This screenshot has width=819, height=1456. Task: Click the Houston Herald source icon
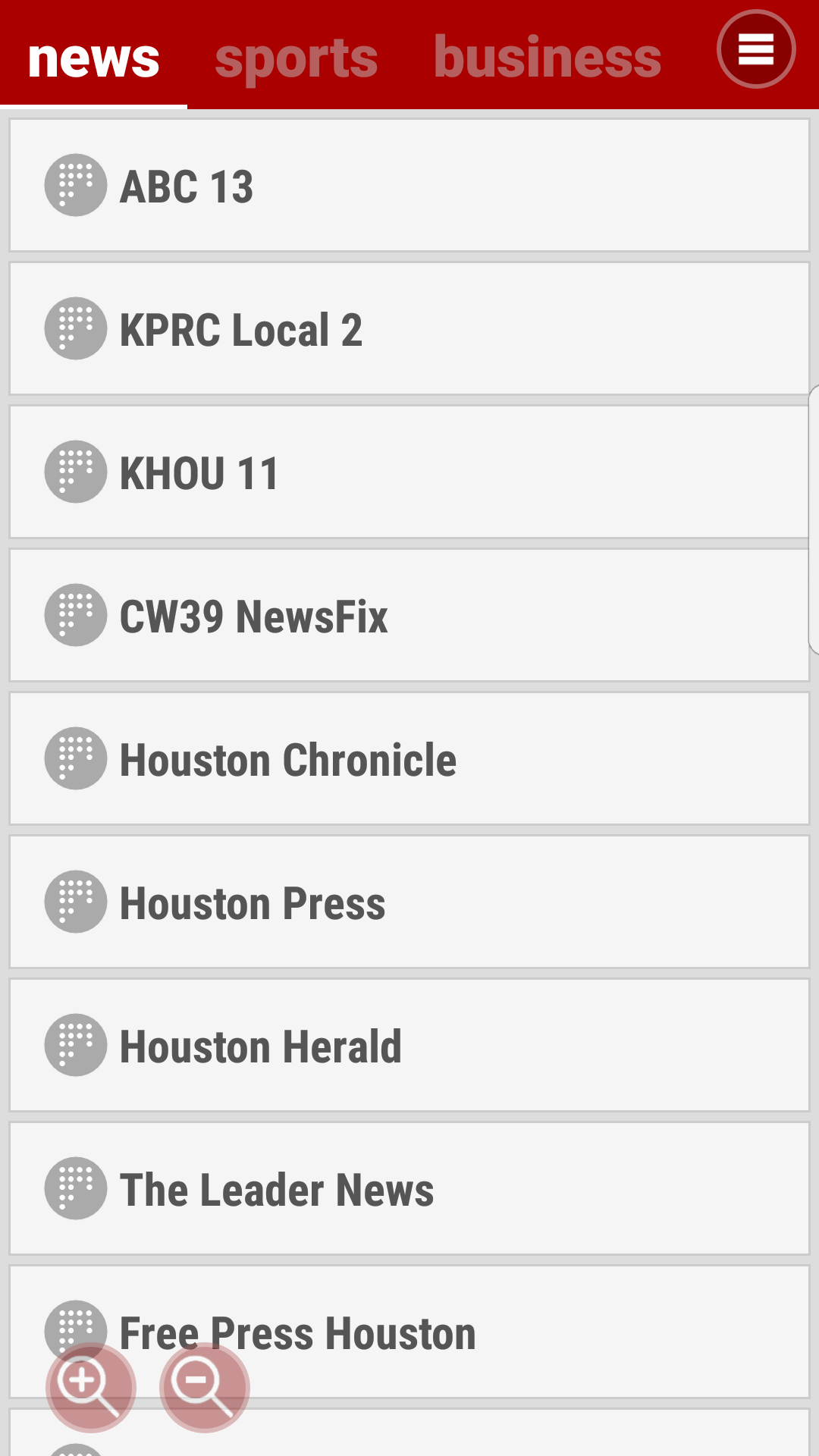point(75,1045)
